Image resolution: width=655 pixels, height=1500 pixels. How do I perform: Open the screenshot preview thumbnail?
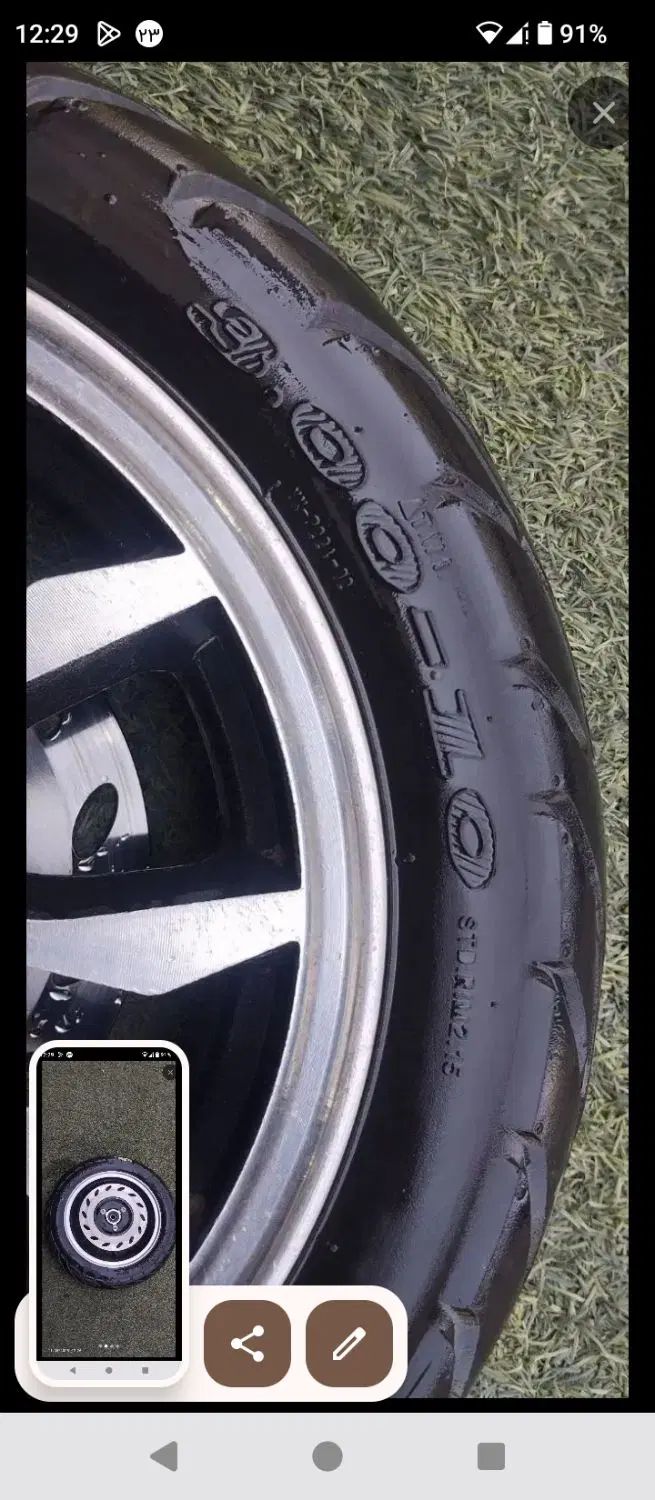click(108, 1213)
